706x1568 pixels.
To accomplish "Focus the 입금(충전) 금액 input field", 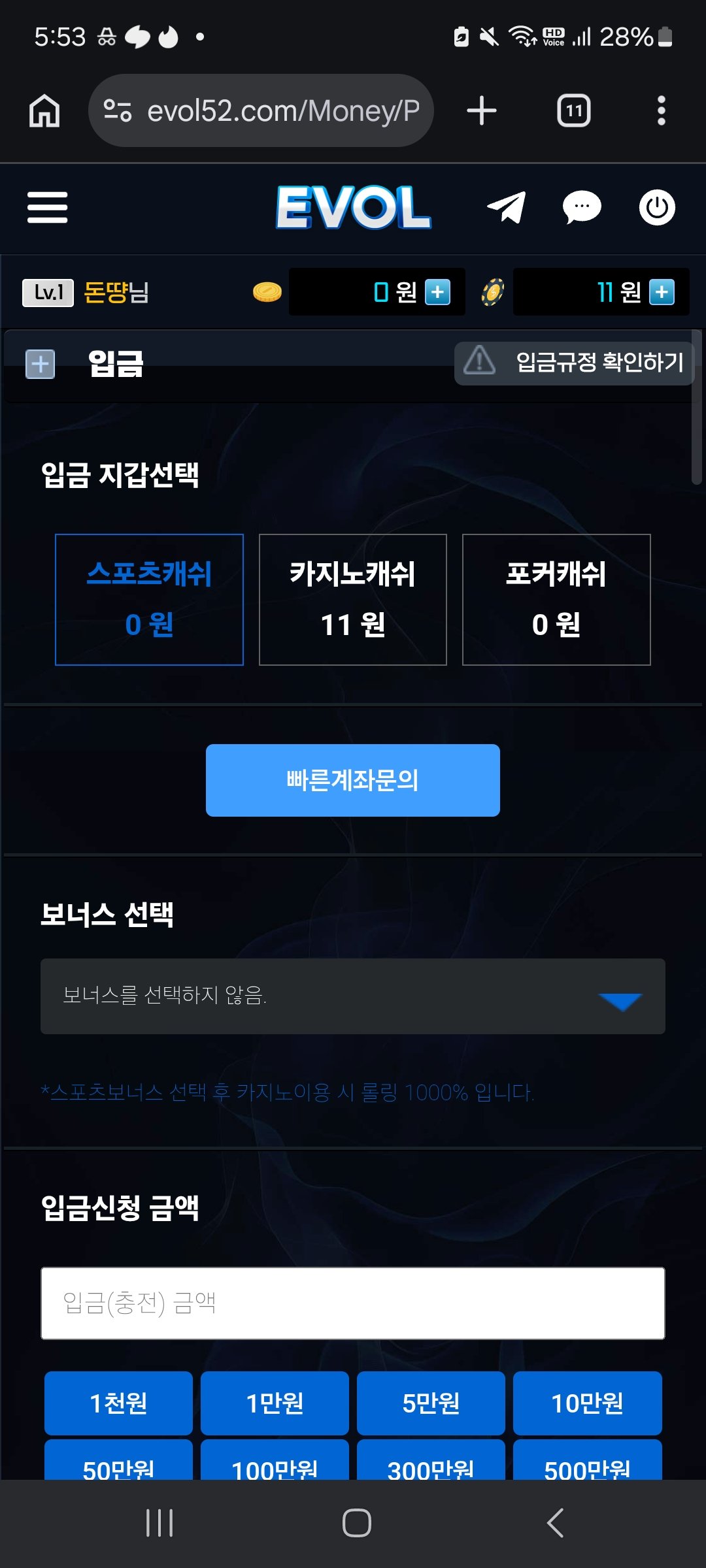I will [353, 1303].
